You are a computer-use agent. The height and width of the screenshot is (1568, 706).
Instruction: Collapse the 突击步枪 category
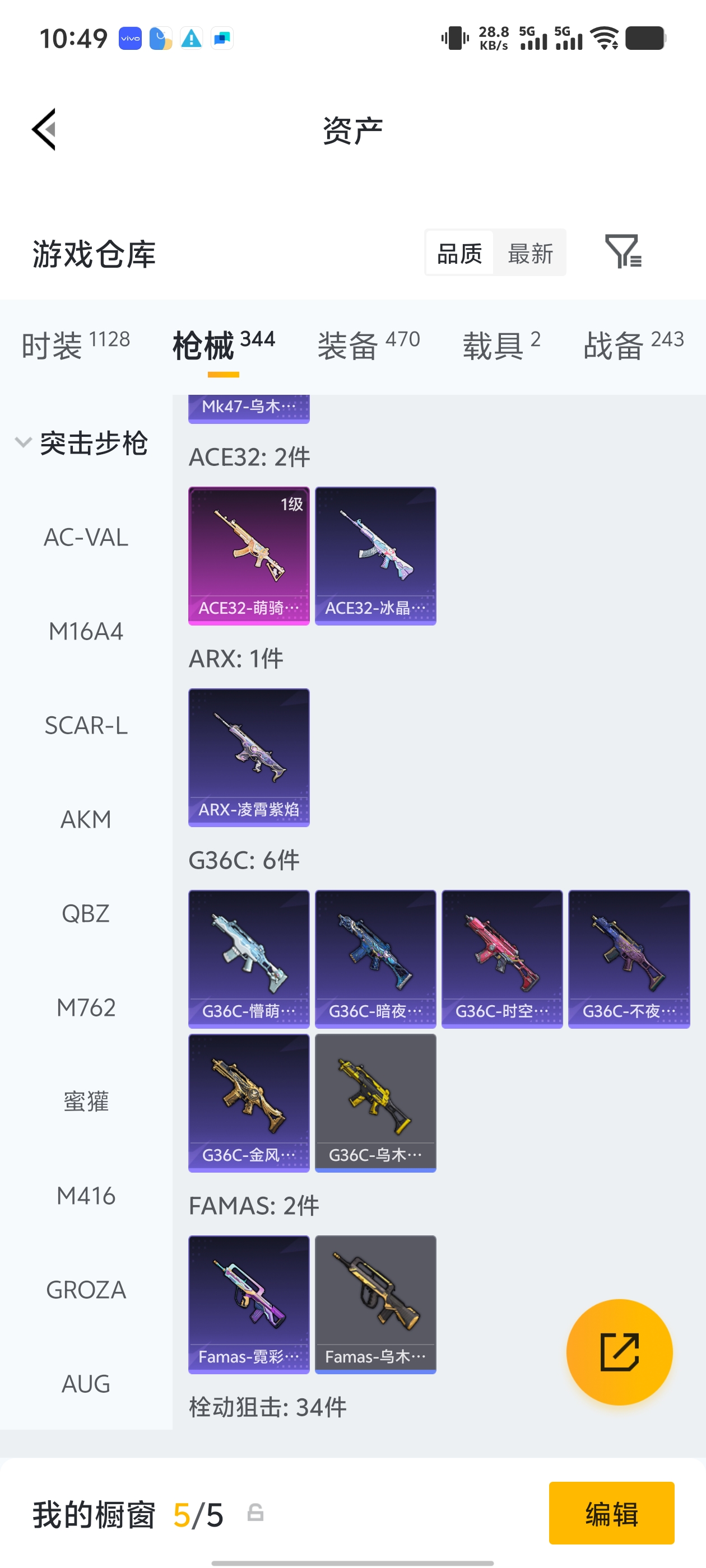pos(23,442)
